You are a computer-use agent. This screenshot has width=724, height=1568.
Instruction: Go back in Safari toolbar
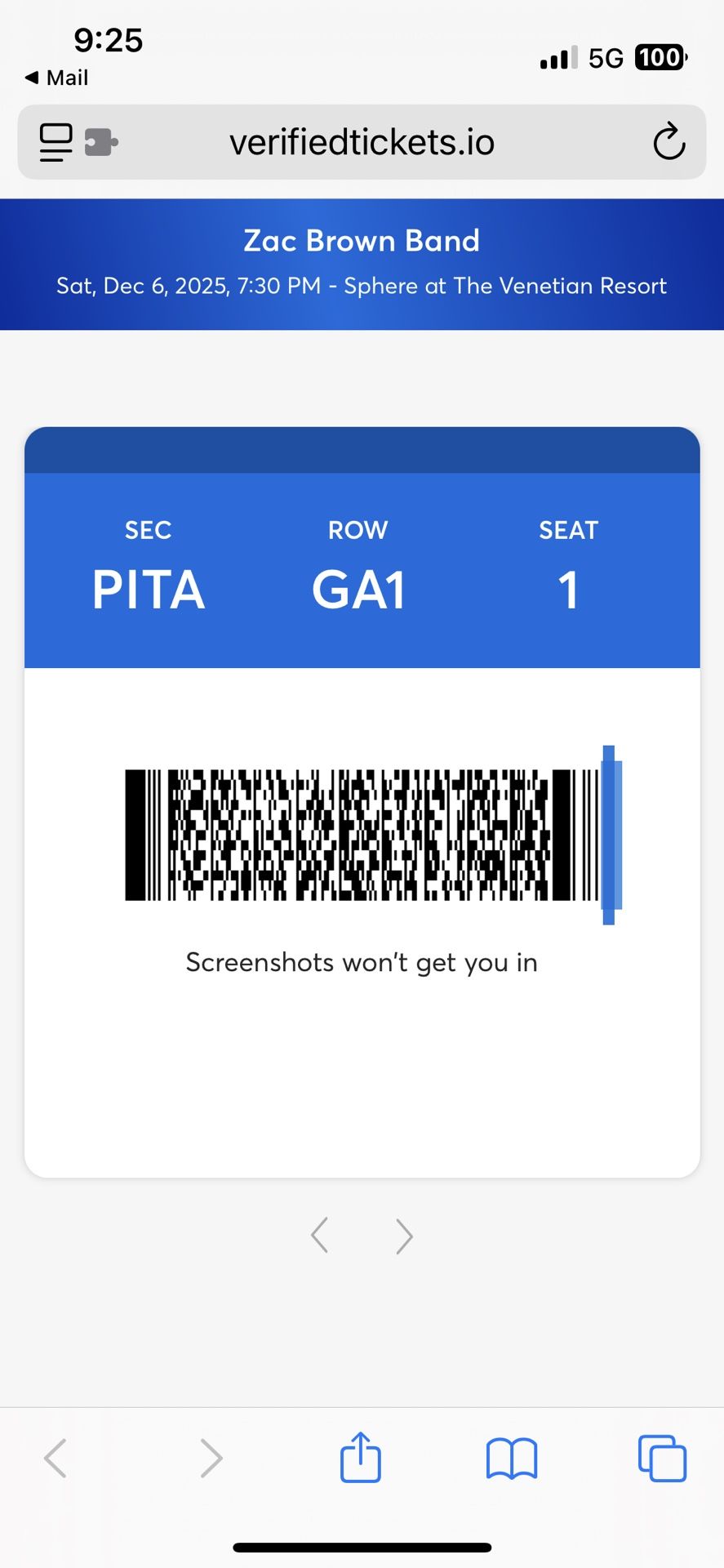click(x=56, y=1459)
